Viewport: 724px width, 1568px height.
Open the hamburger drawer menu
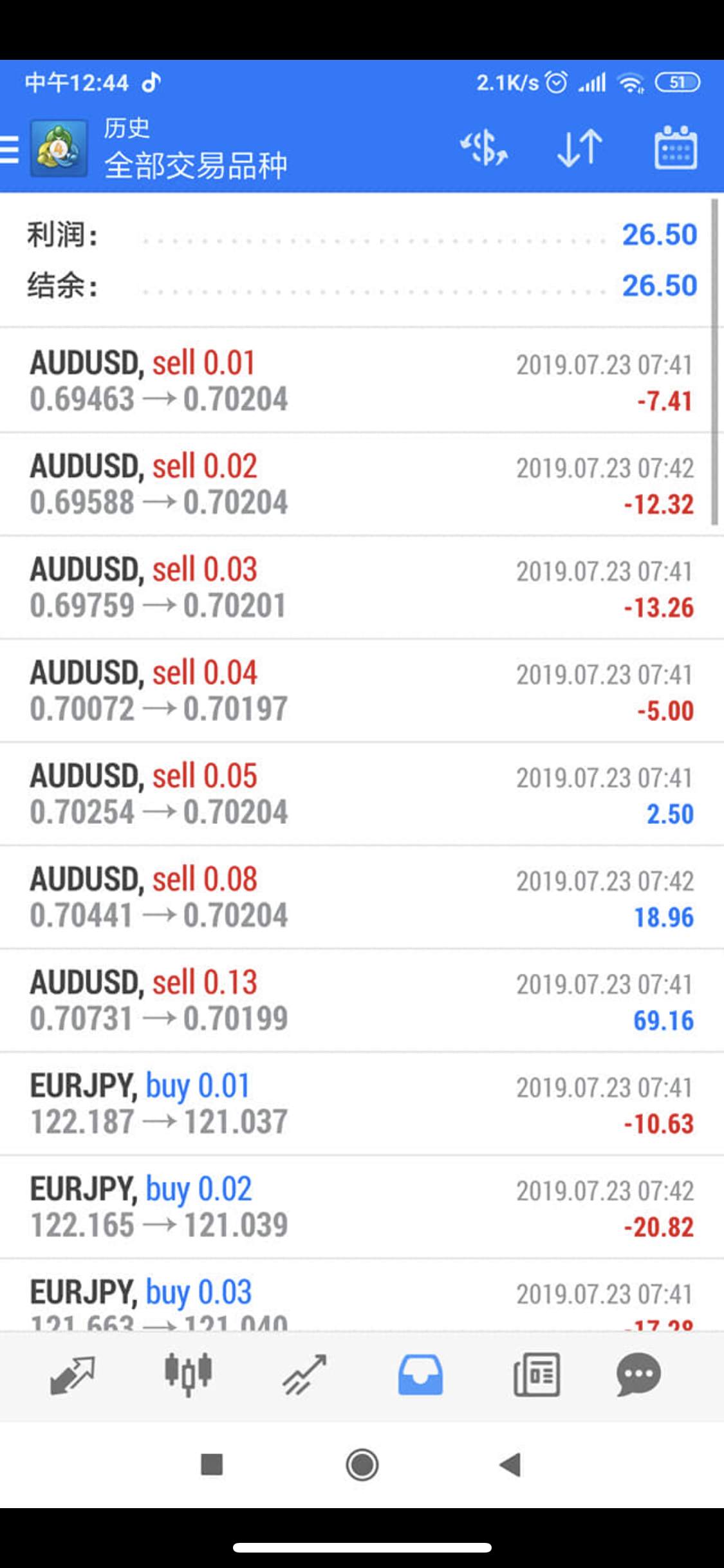[10, 149]
